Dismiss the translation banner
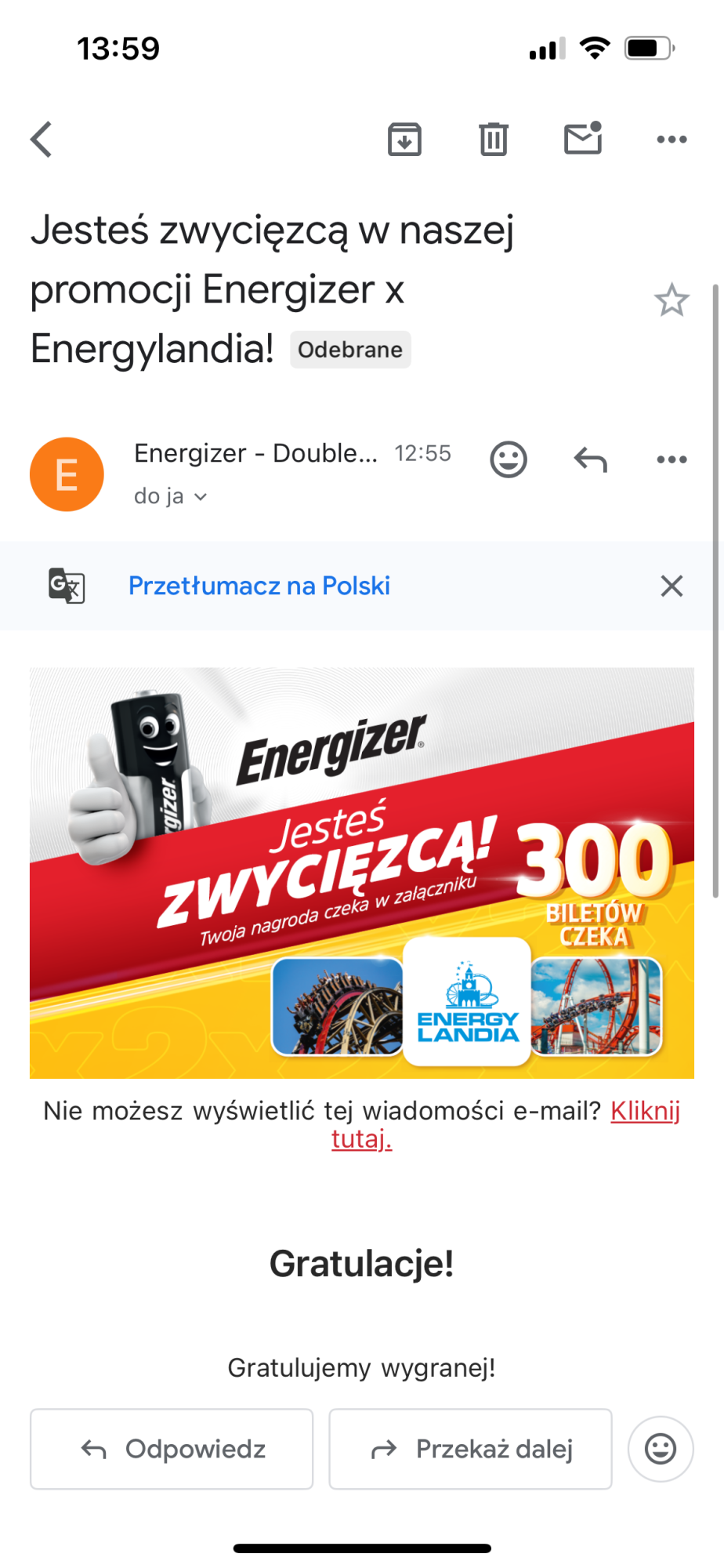Screen dimensions: 724x1568 [x=672, y=586]
